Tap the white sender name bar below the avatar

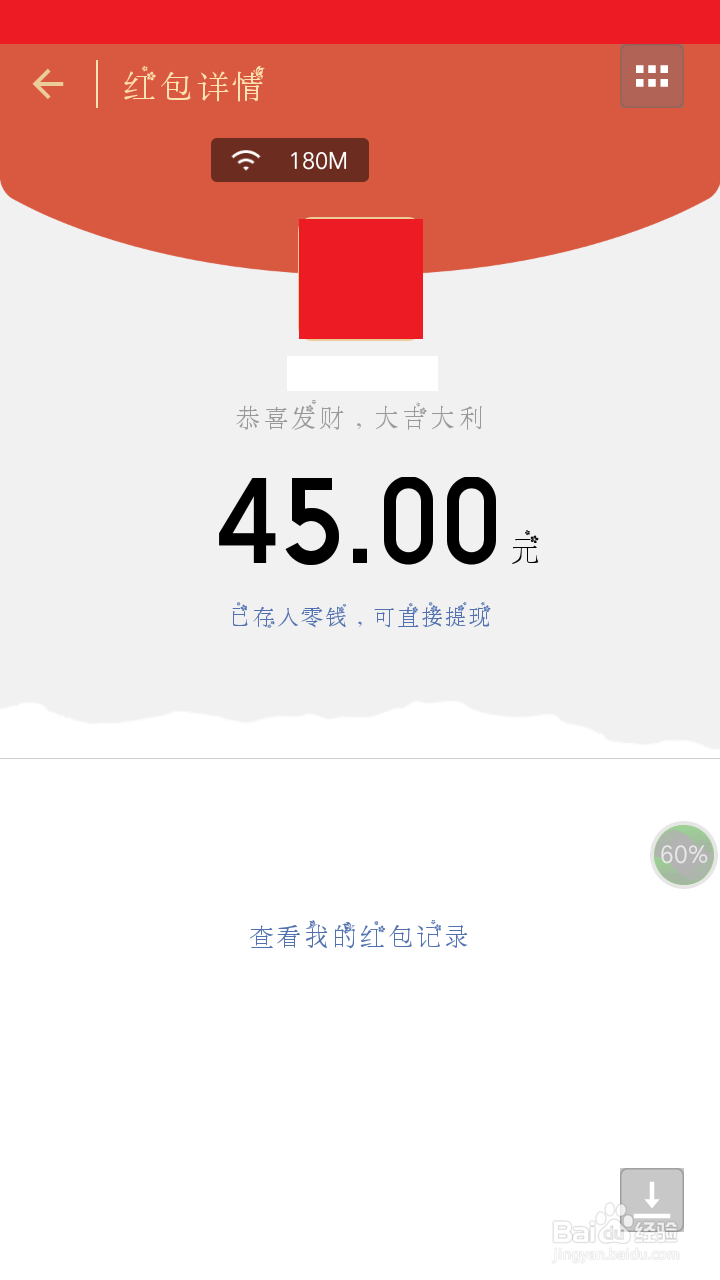pyautogui.click(x=362, y=372)
